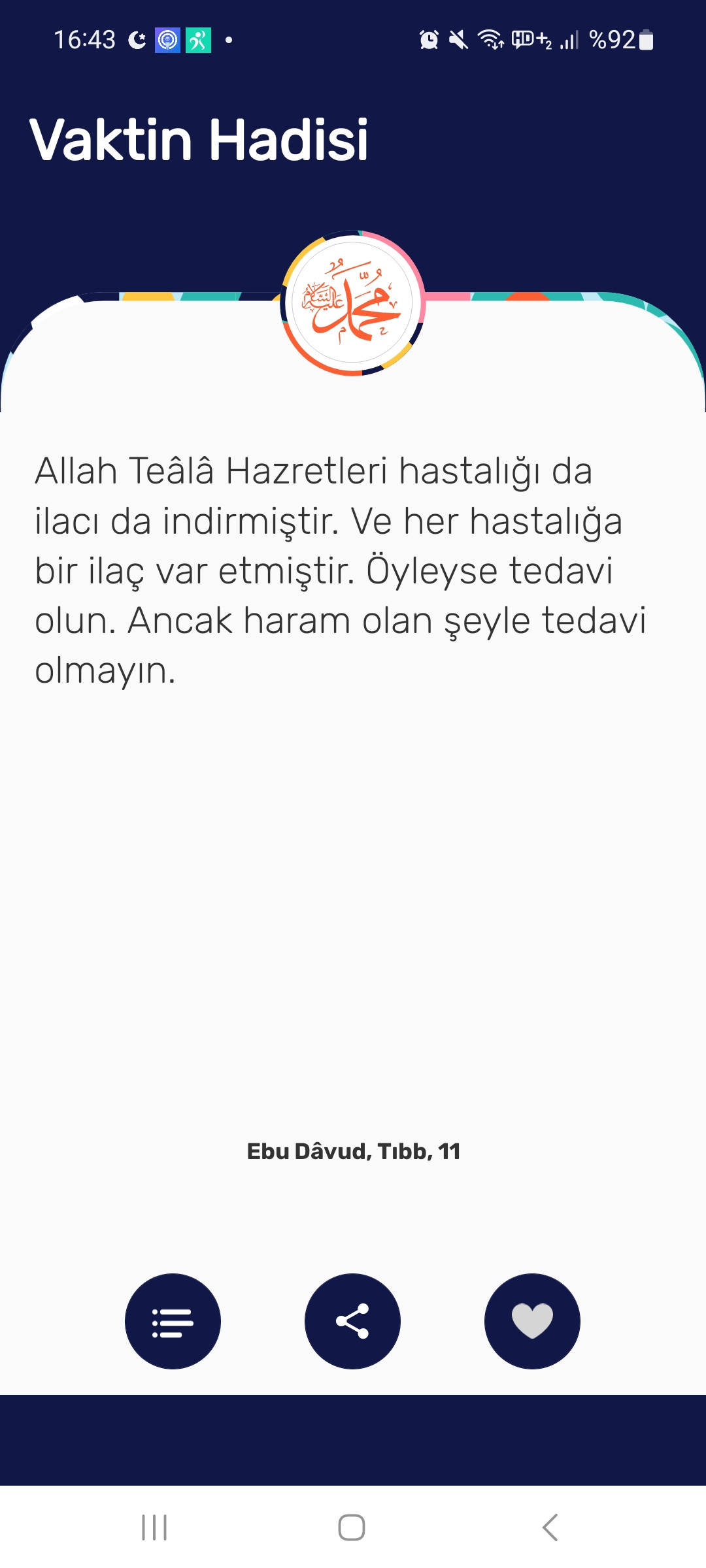Go back using system navigation
The width and height of the screenshot is (706, 1568).
pos(550,1527)
